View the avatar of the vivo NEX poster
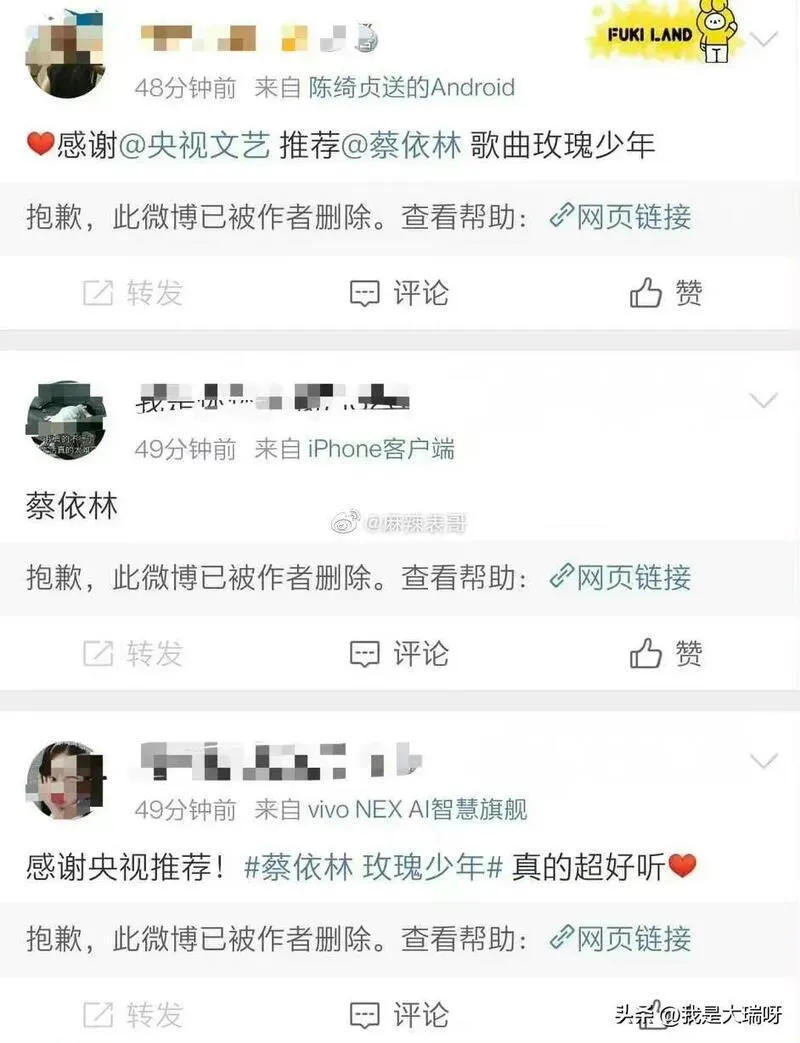 tap(65, 781)
